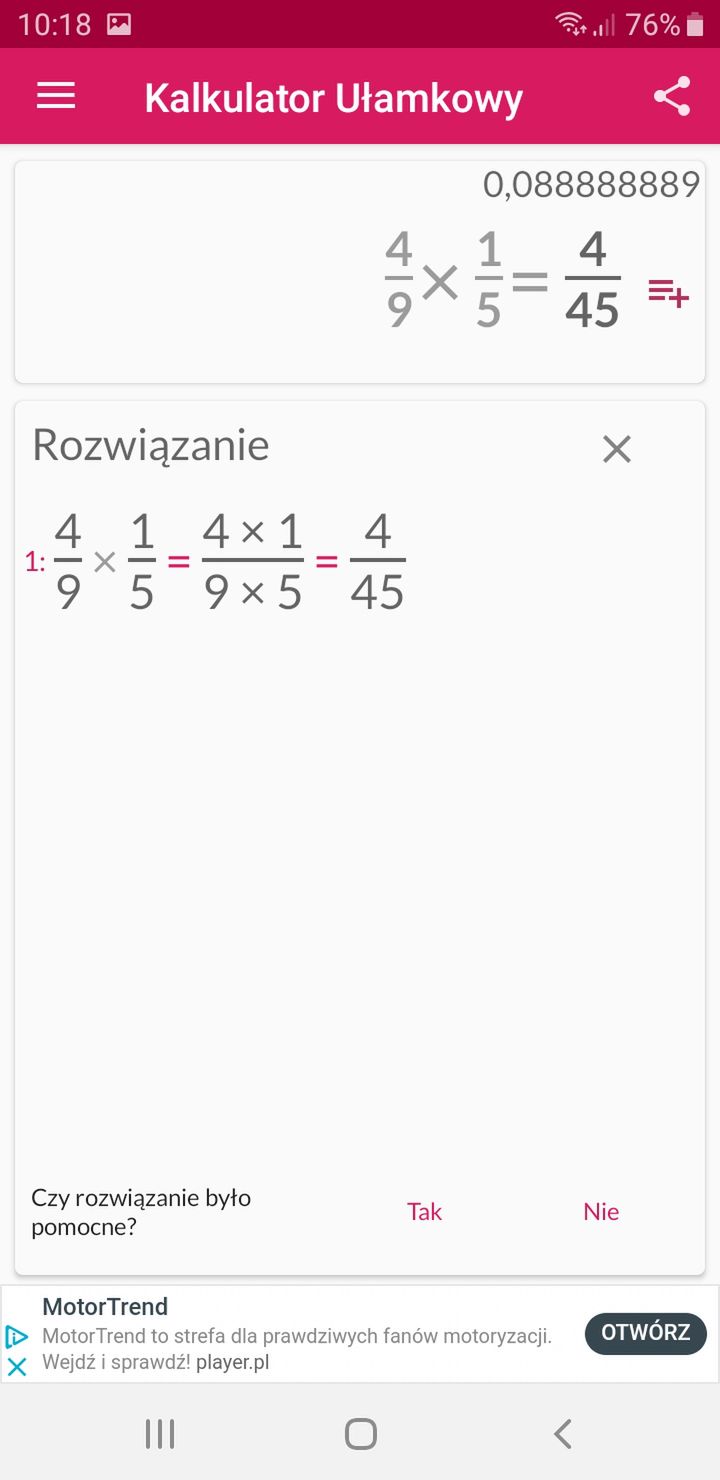720x1480 pixels.
Task: Go back using the system back button
Action: 563,1433
